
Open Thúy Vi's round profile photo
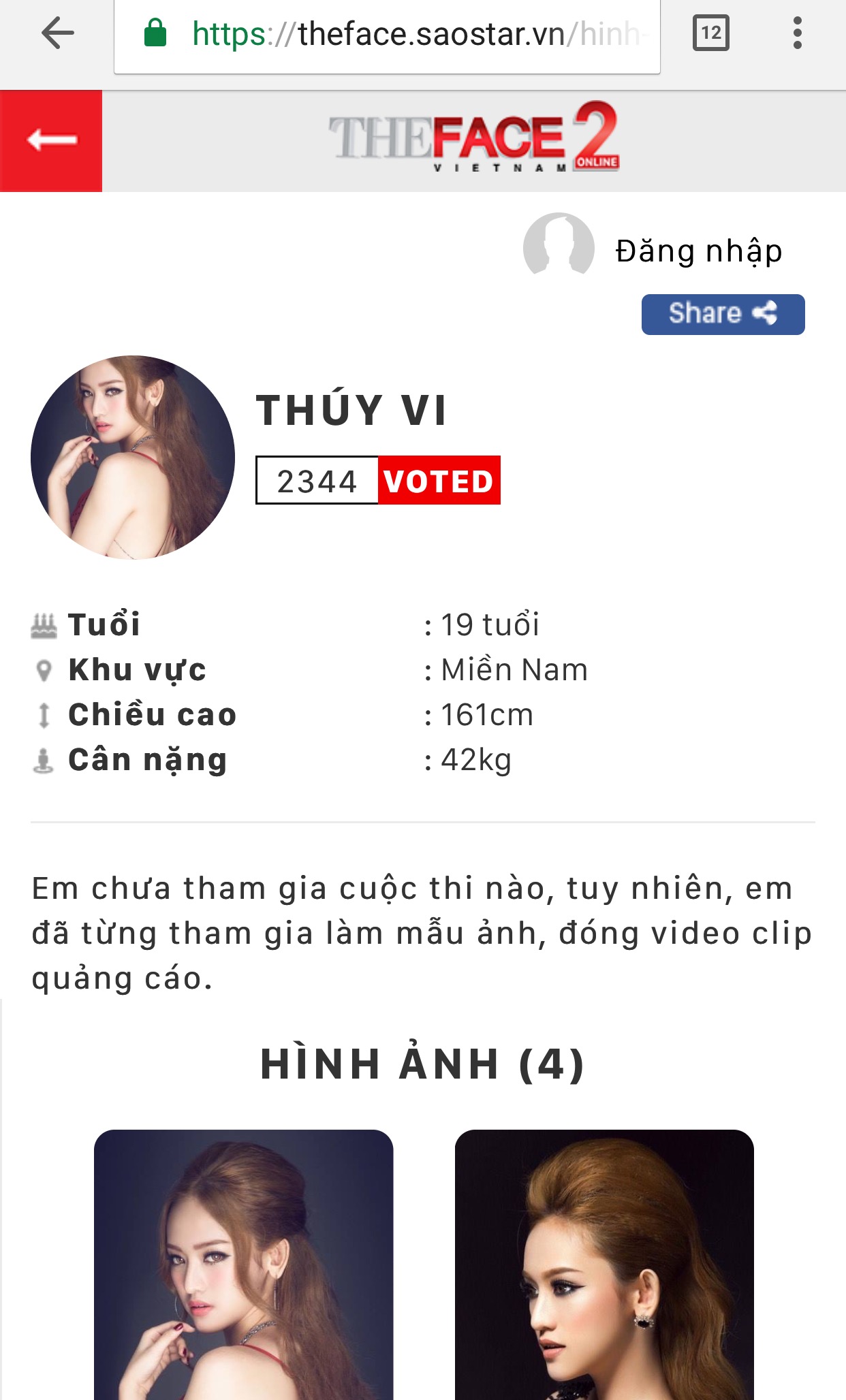pos(133,458)
